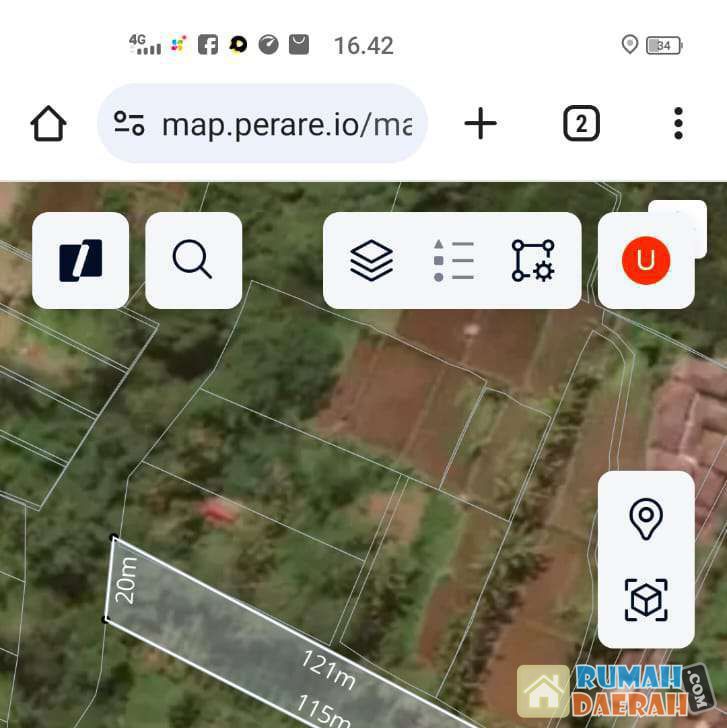Enable location tracking with the pin button
Viewport: 727px width, 728px height.
pos(646,518)
